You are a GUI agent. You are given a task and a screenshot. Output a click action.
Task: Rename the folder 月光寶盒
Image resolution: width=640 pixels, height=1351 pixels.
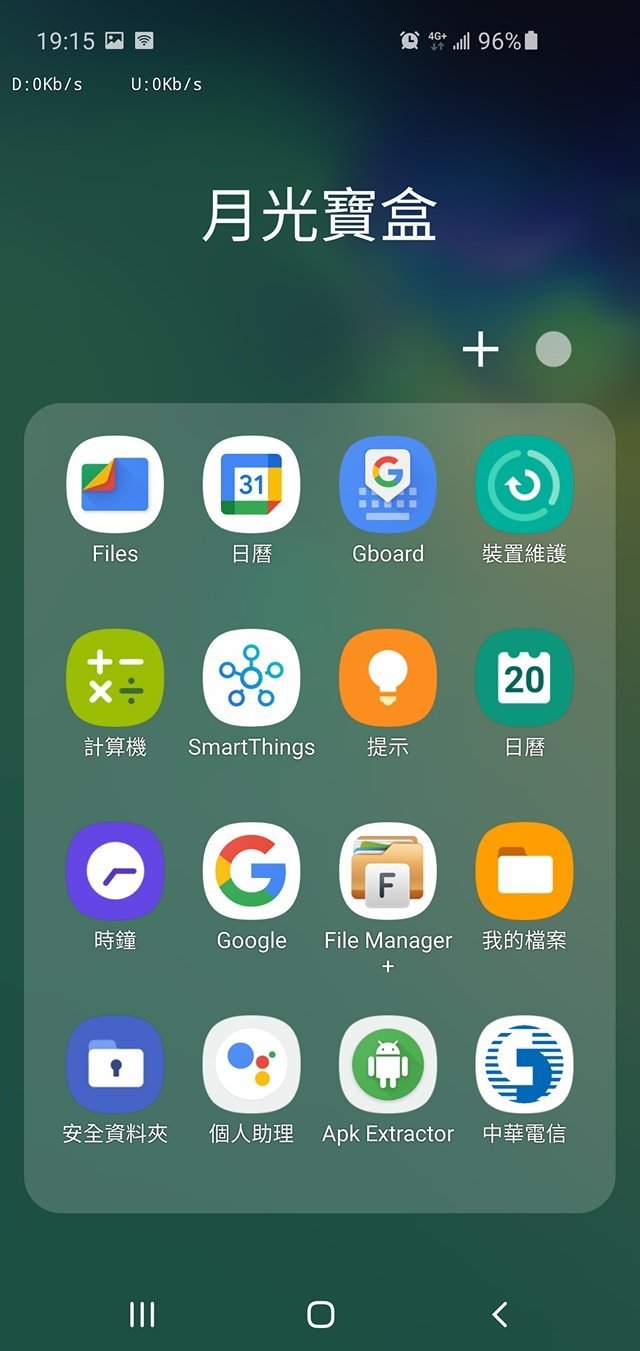click(x=319, y=216)
